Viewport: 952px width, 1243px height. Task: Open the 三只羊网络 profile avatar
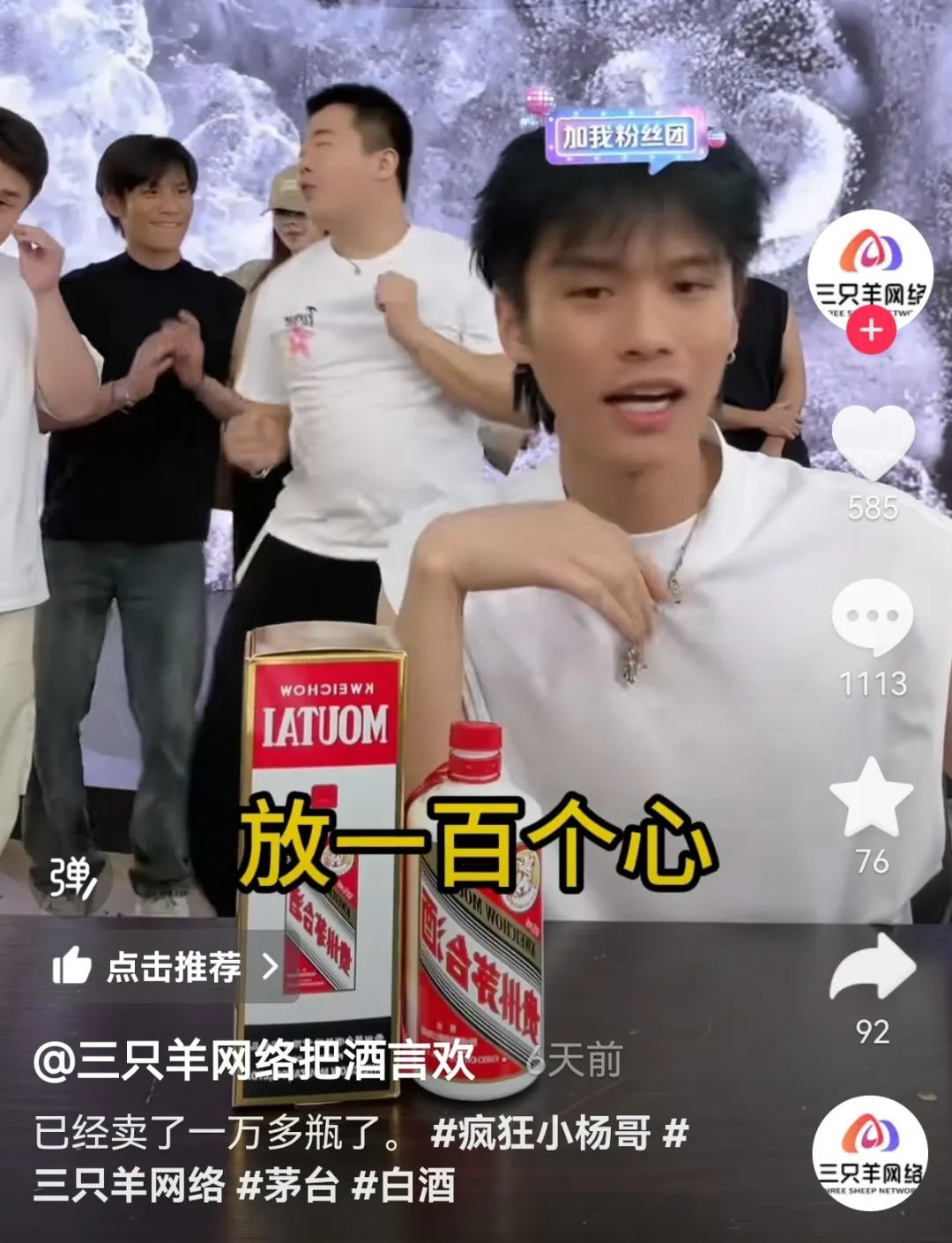coord(870,273)
